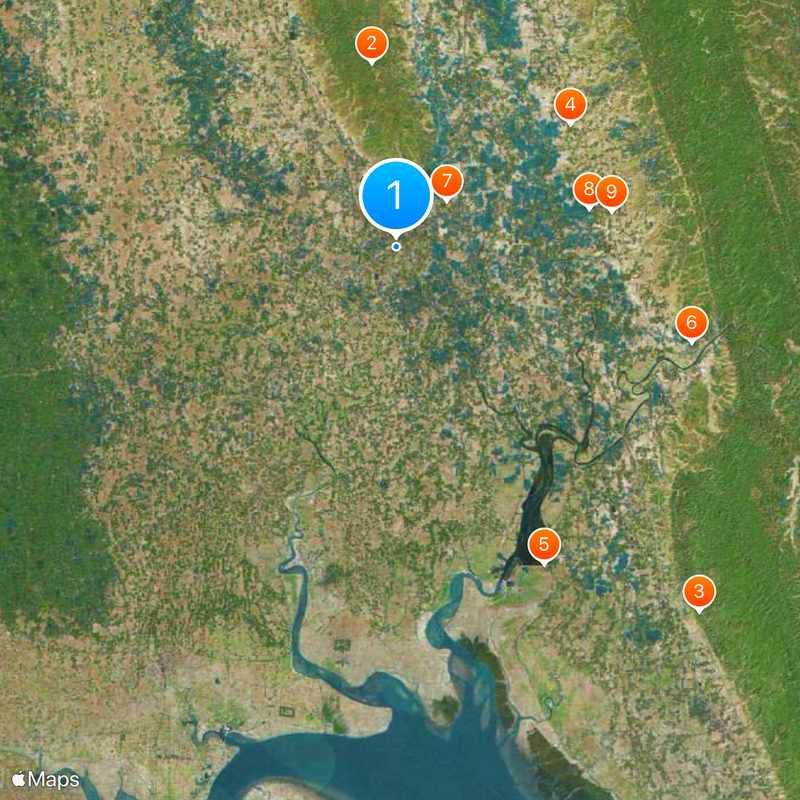Tap the orange map pin numbered 5

(544, 544)
